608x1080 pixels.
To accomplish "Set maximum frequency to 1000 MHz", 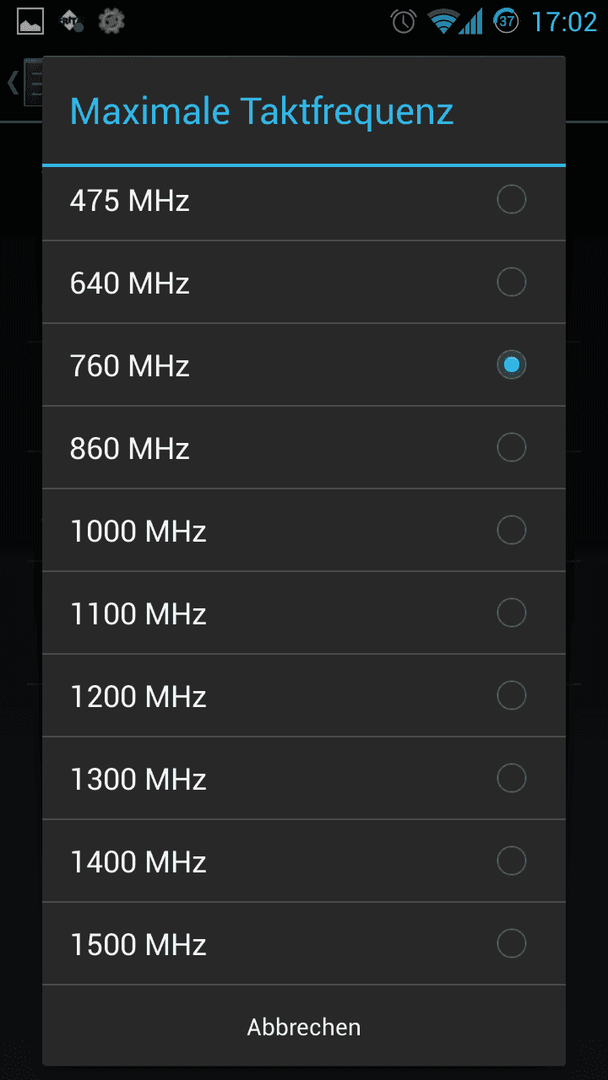I will pos(304,530).
